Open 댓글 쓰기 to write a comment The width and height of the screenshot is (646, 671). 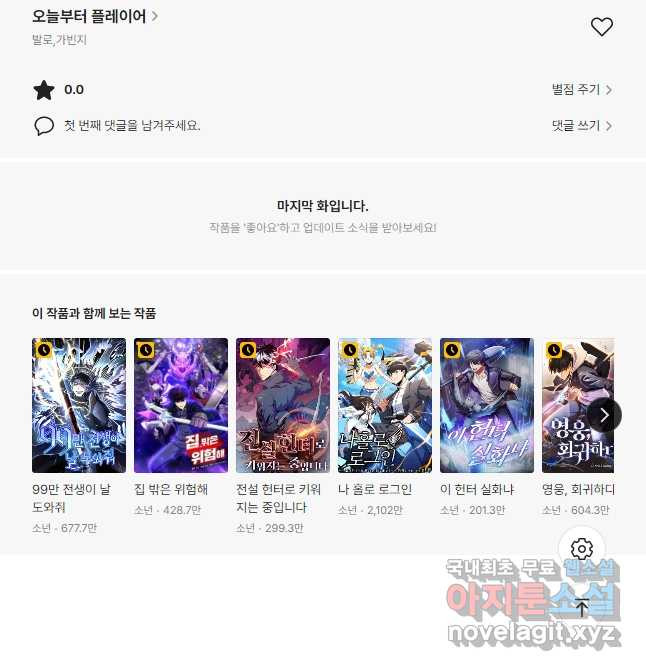582,126
